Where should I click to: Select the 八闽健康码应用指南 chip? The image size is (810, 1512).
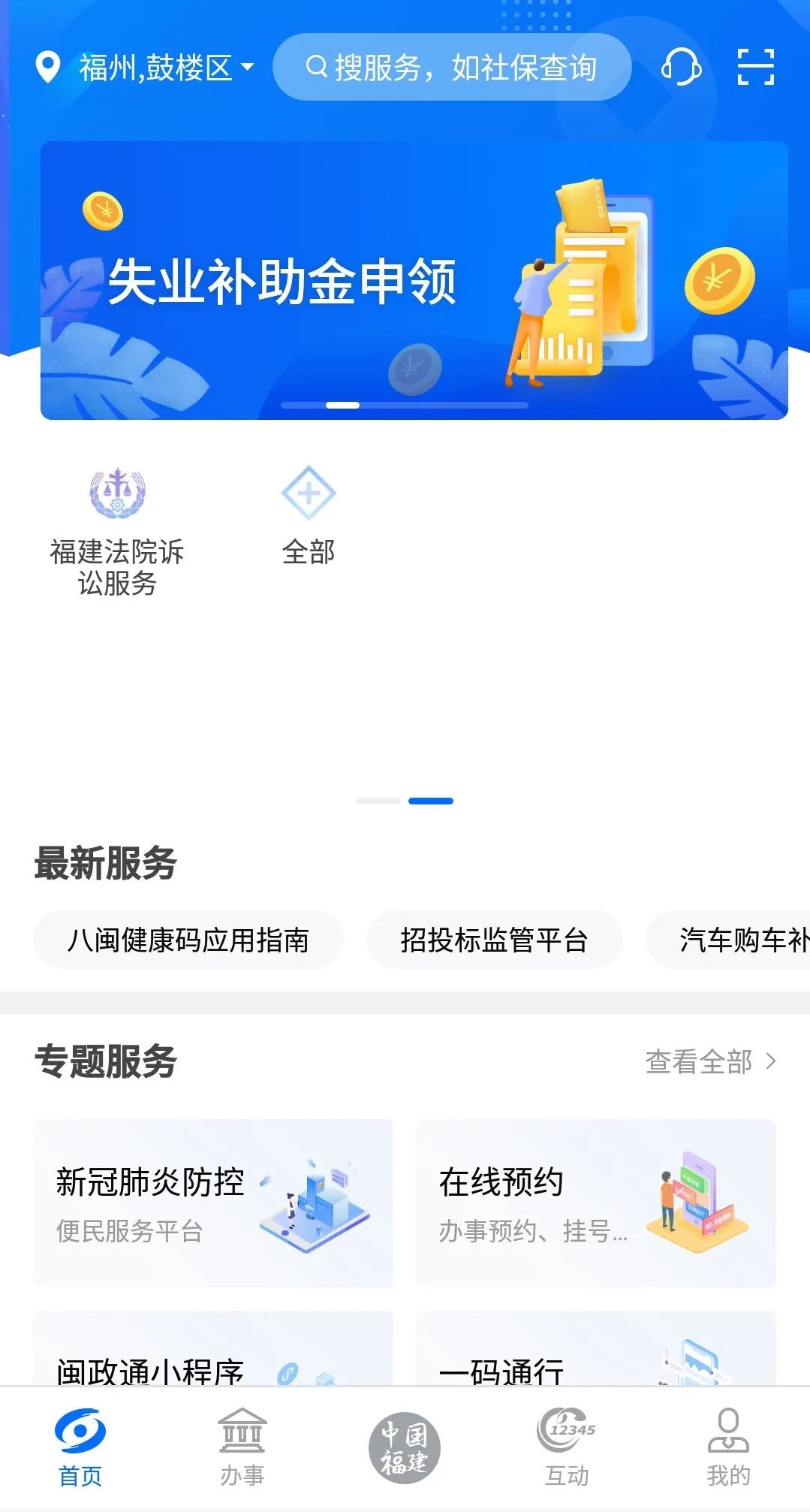[188, 940]
